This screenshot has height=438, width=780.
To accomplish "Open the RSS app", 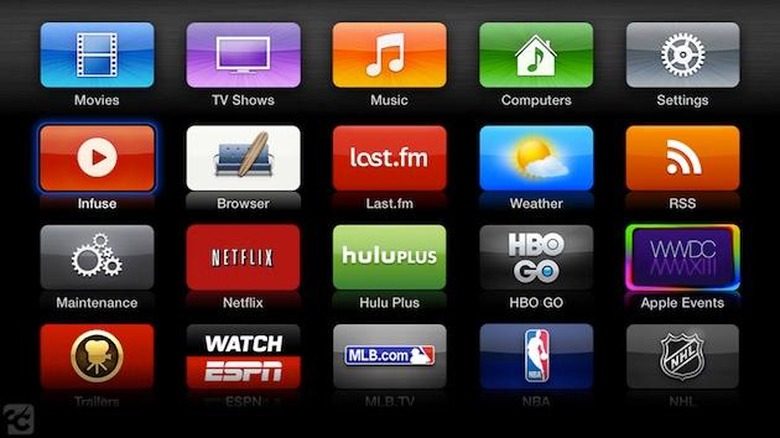I will tap(682, 158).
